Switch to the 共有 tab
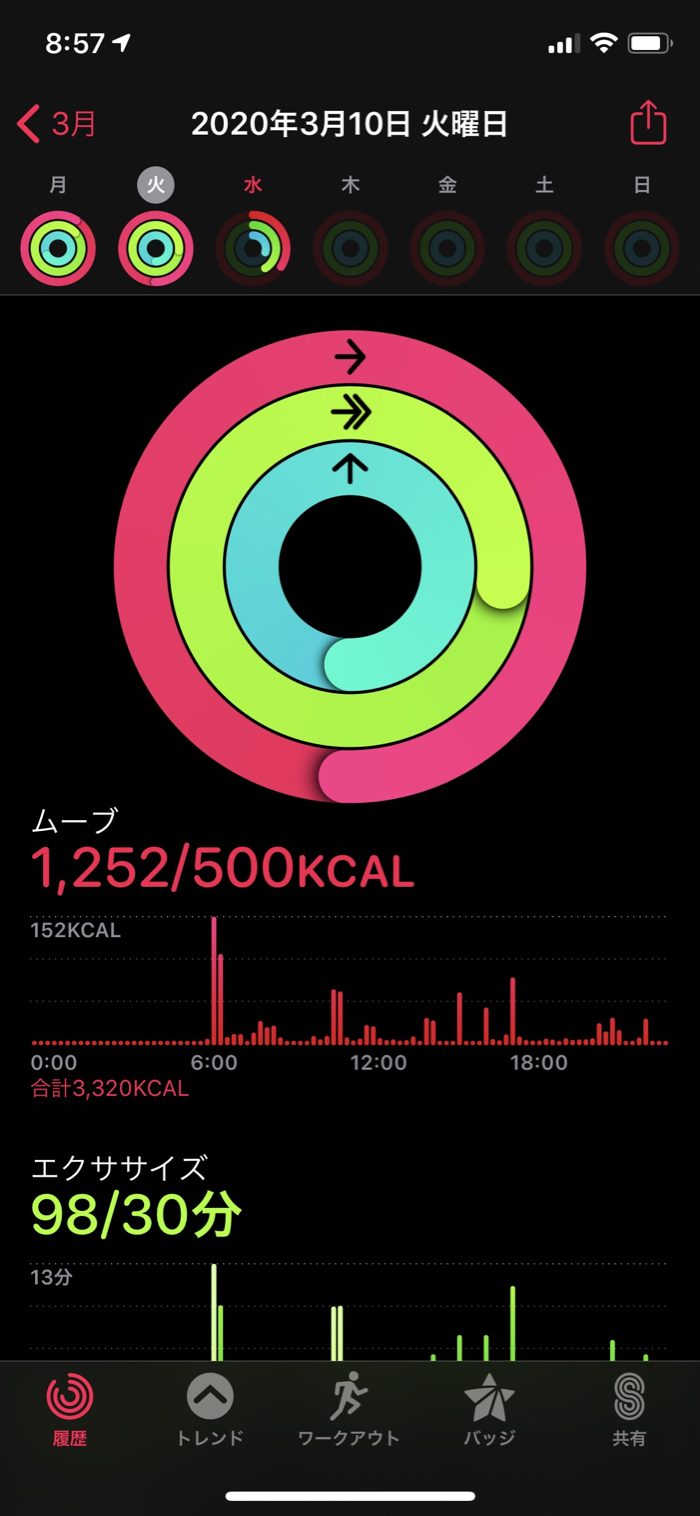The width and height of the screenshot is (700, 1516). tap(629, 1409)
